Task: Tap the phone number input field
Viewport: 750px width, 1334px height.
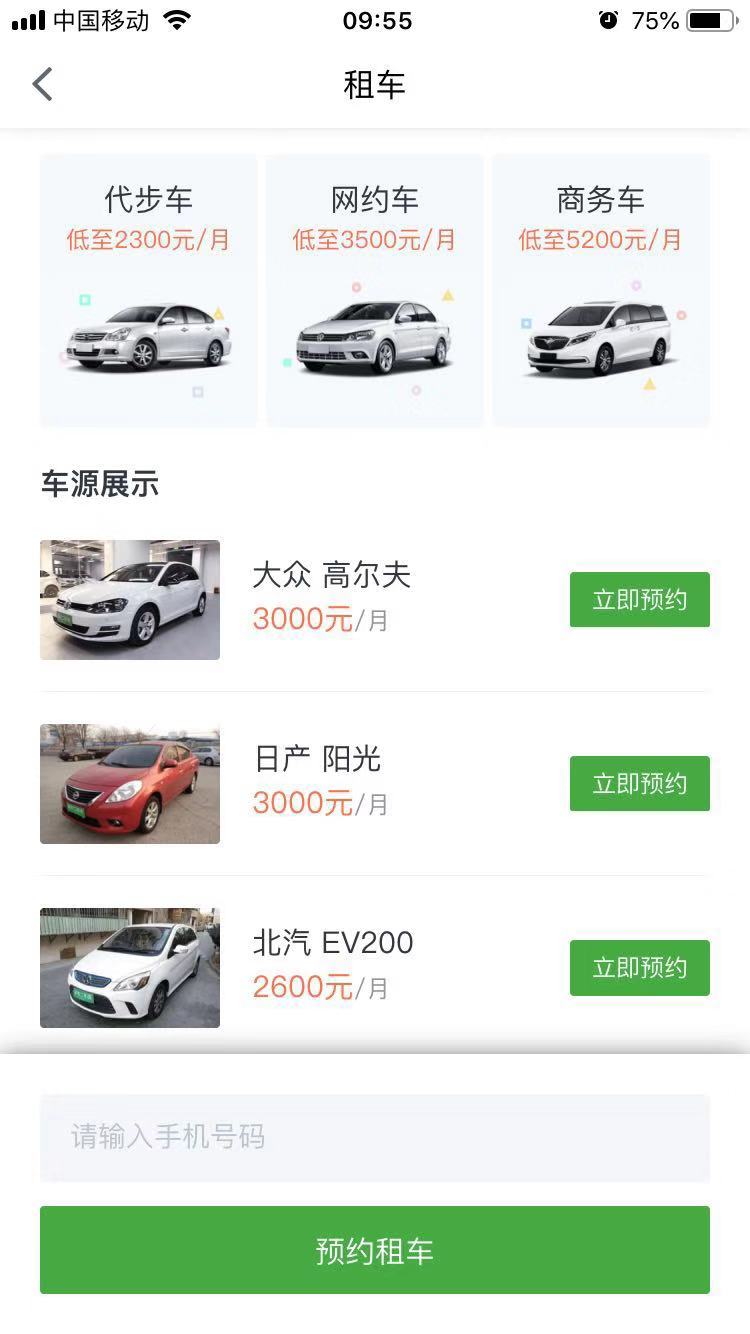Action: point(375,1137)
